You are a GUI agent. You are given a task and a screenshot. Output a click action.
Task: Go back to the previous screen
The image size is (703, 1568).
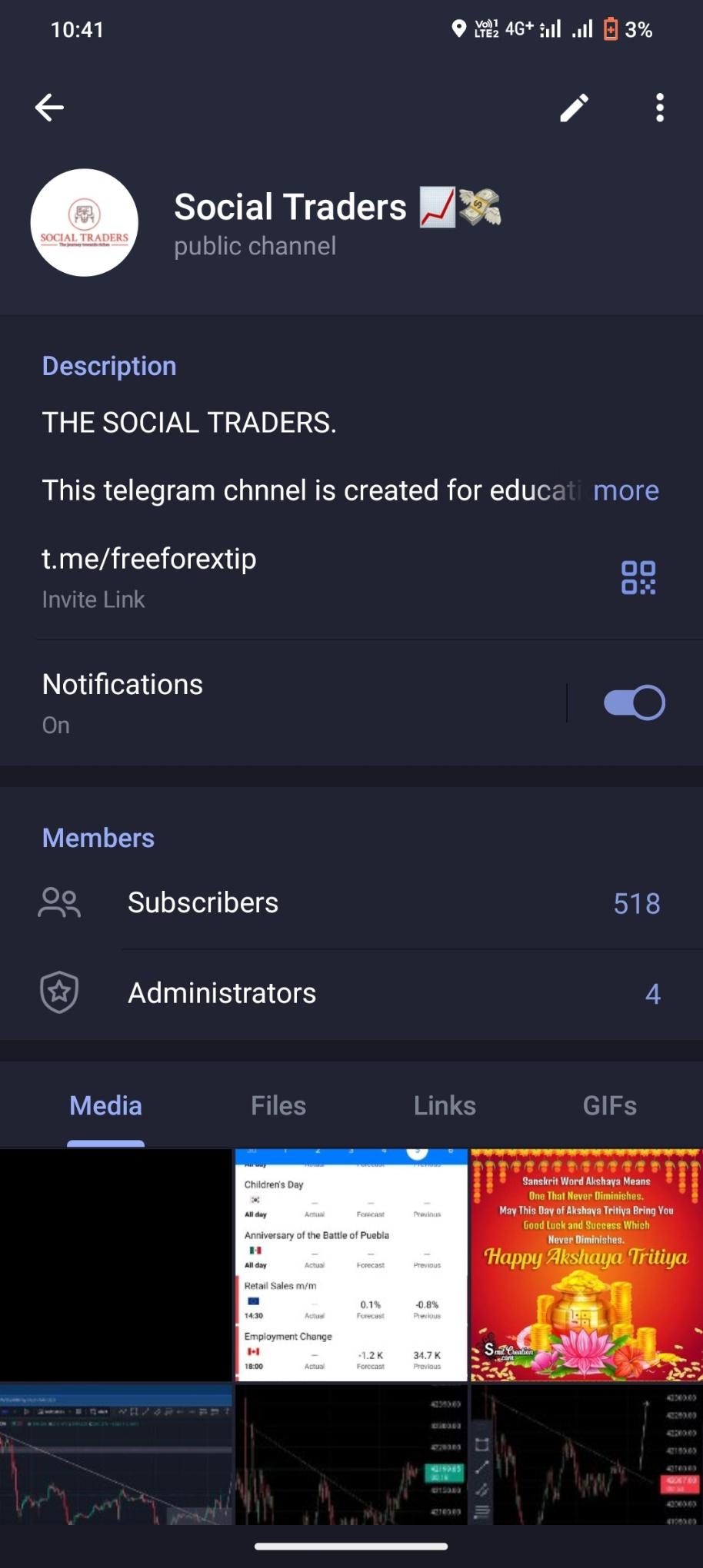click(49, 108)
